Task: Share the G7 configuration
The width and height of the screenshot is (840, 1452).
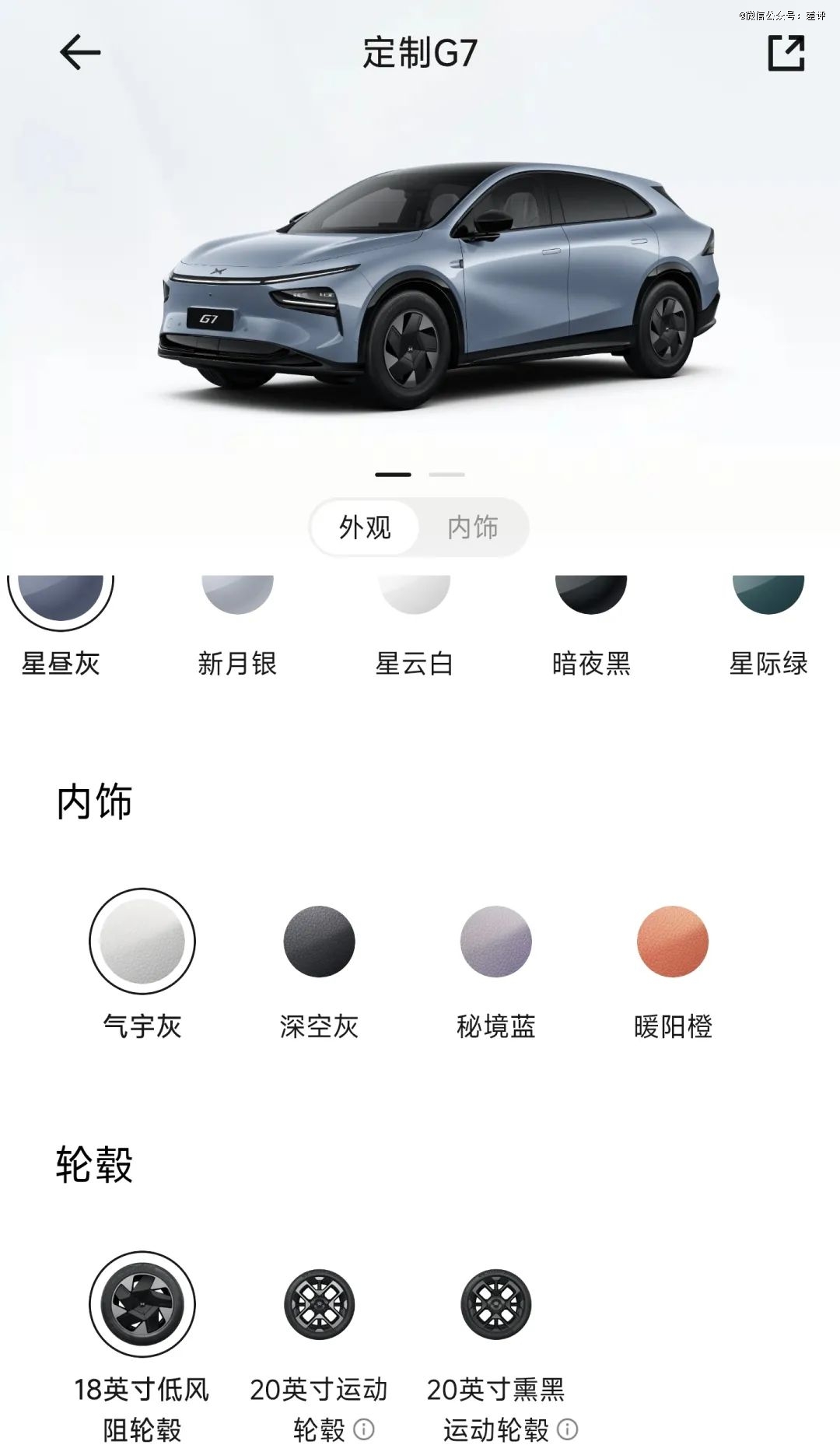Action: point(786,53)
